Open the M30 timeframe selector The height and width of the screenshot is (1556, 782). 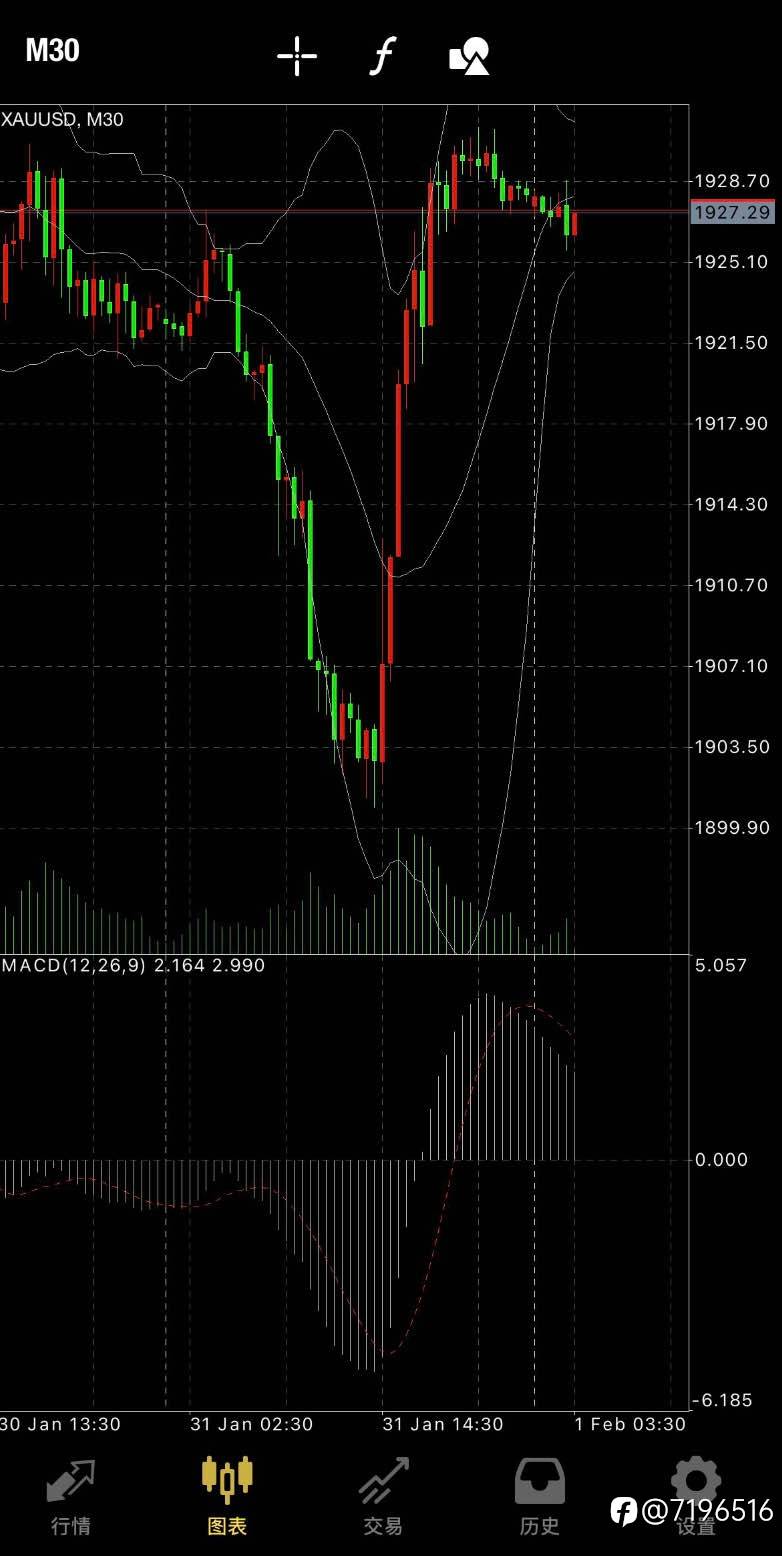click(52, 51)
